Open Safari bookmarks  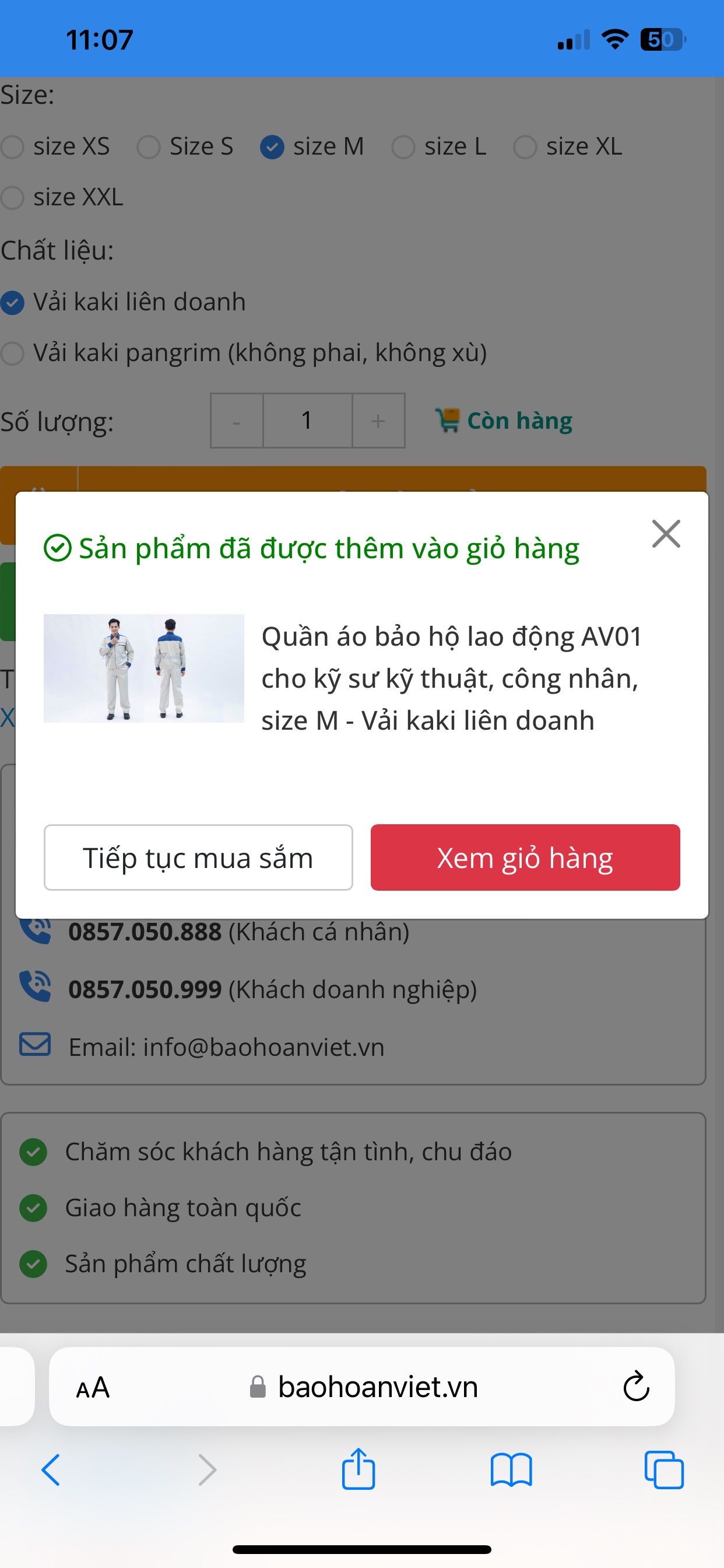[x=511, y=1470]
